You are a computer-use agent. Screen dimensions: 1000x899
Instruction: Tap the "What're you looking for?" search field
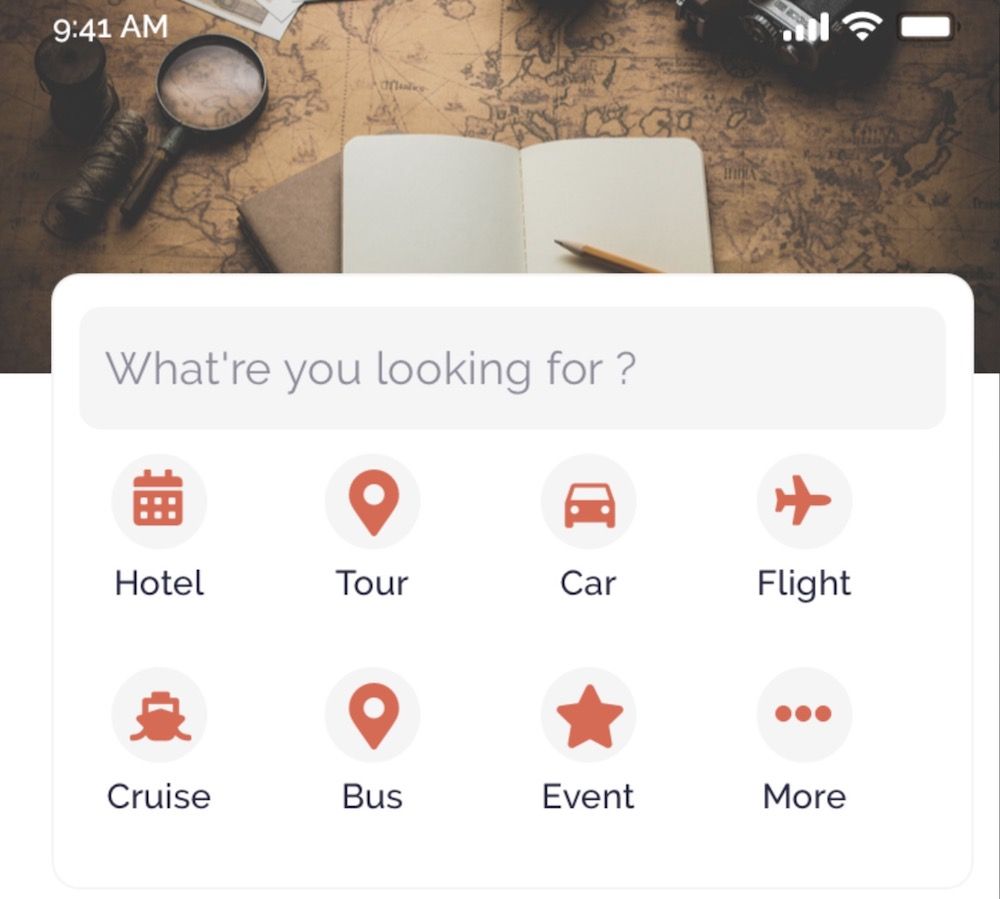coord(512,368)
